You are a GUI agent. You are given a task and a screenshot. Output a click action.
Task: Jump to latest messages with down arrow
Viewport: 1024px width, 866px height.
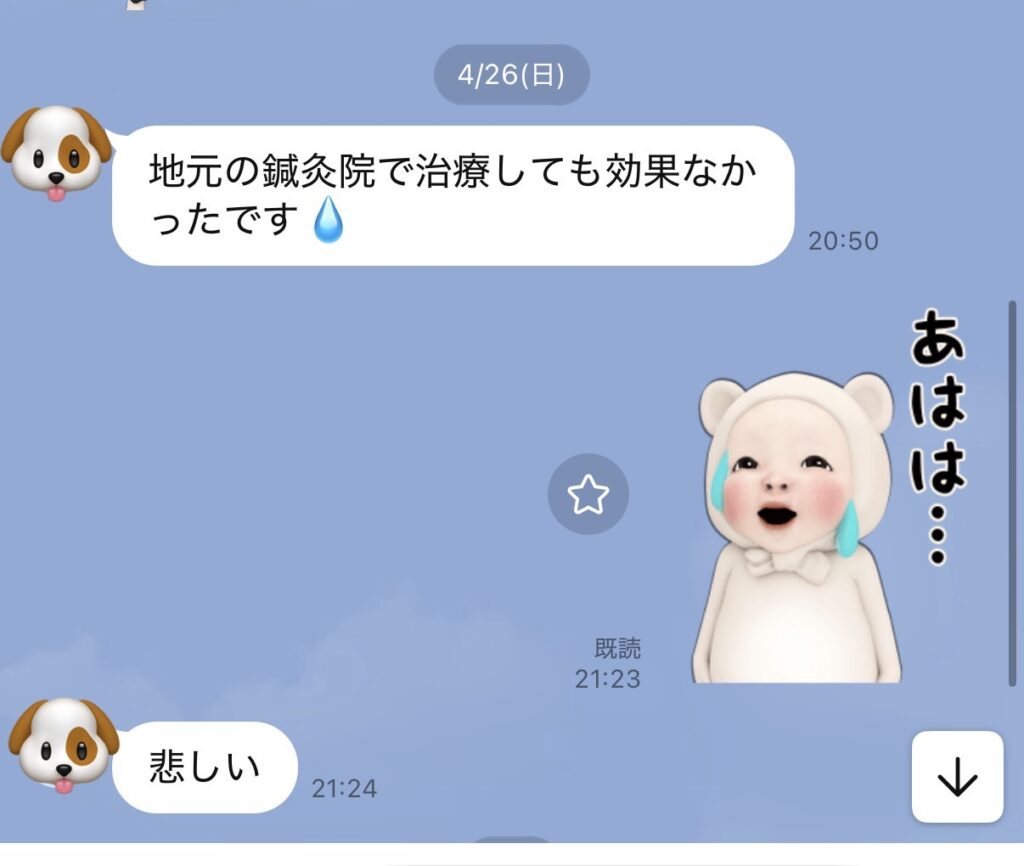pos(957,777)
